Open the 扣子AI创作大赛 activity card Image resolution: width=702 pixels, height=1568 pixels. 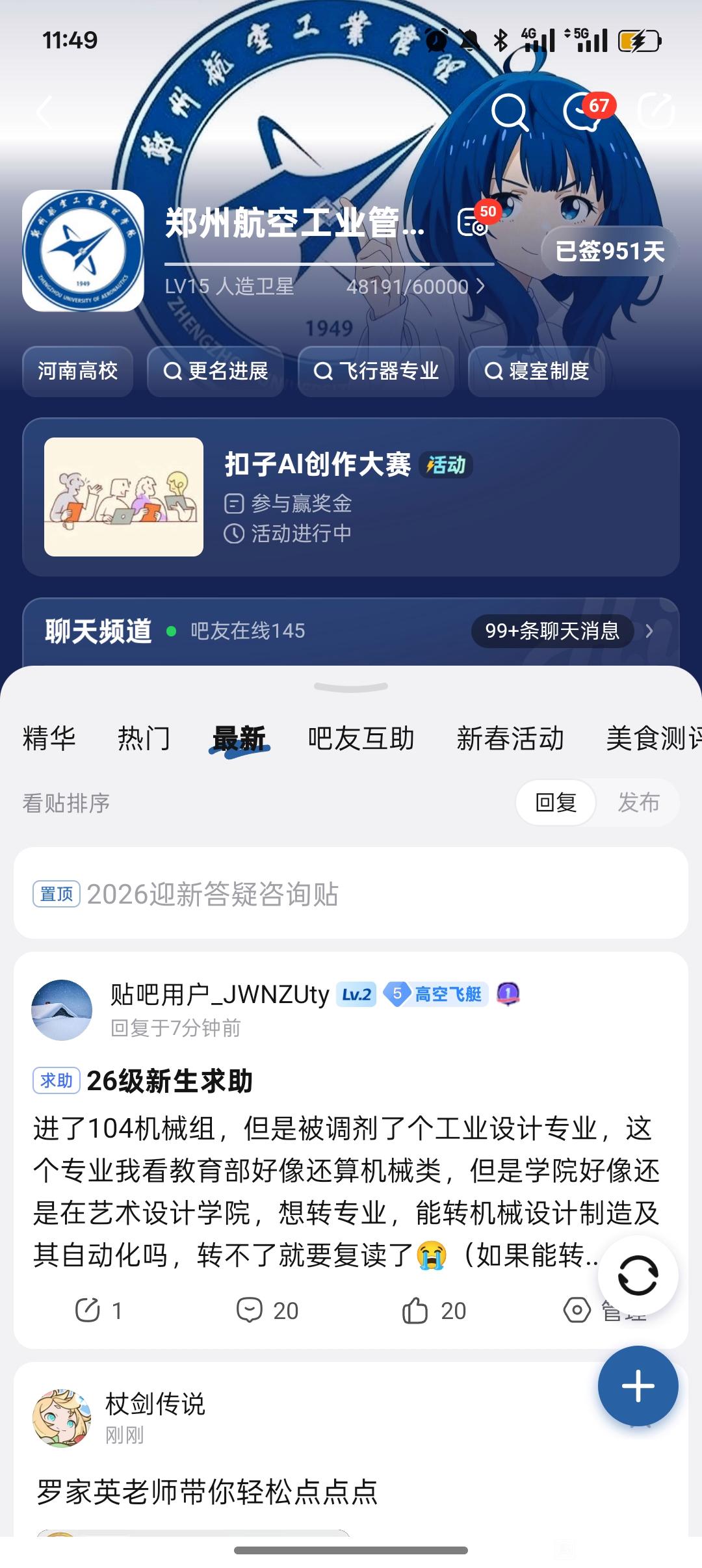[351, 497]
